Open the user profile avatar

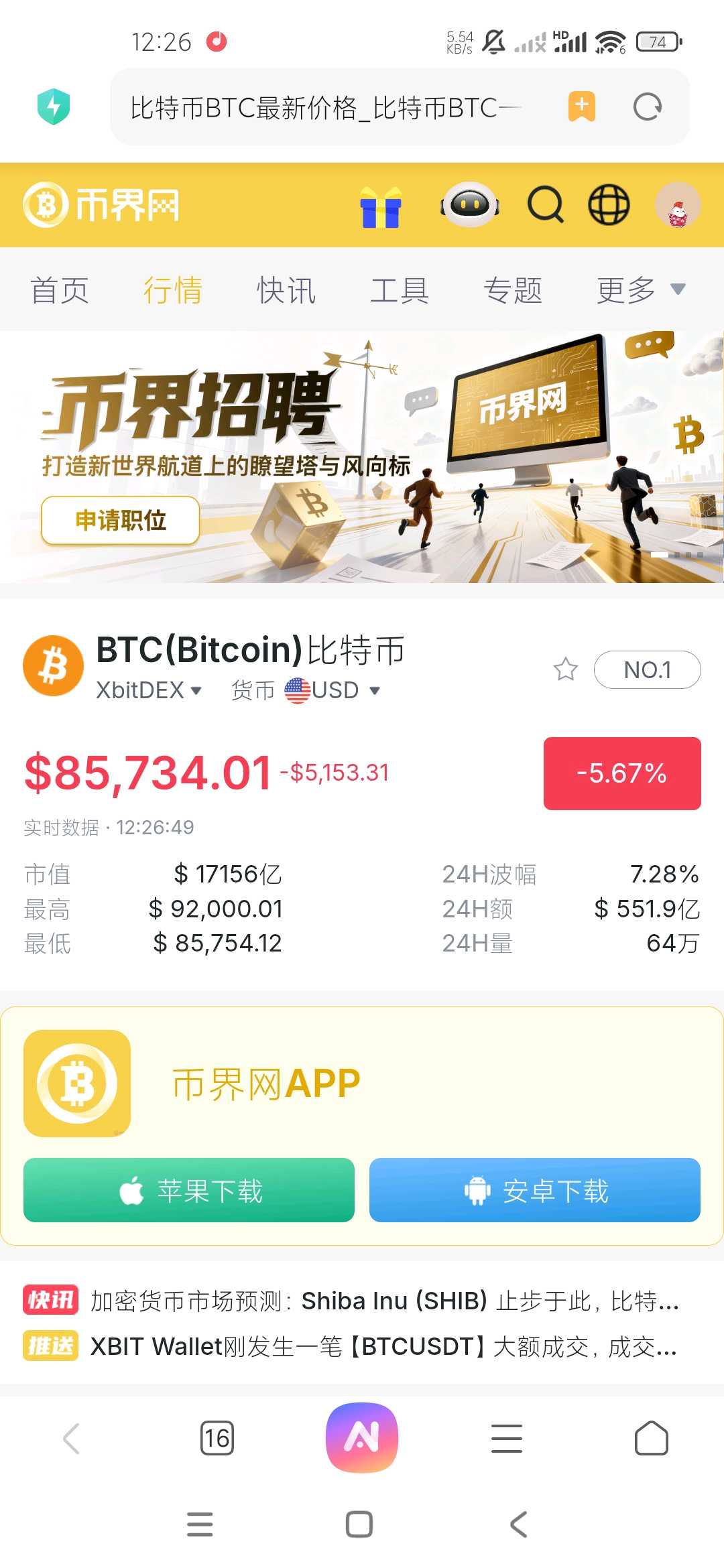click(x=678, y=205)
